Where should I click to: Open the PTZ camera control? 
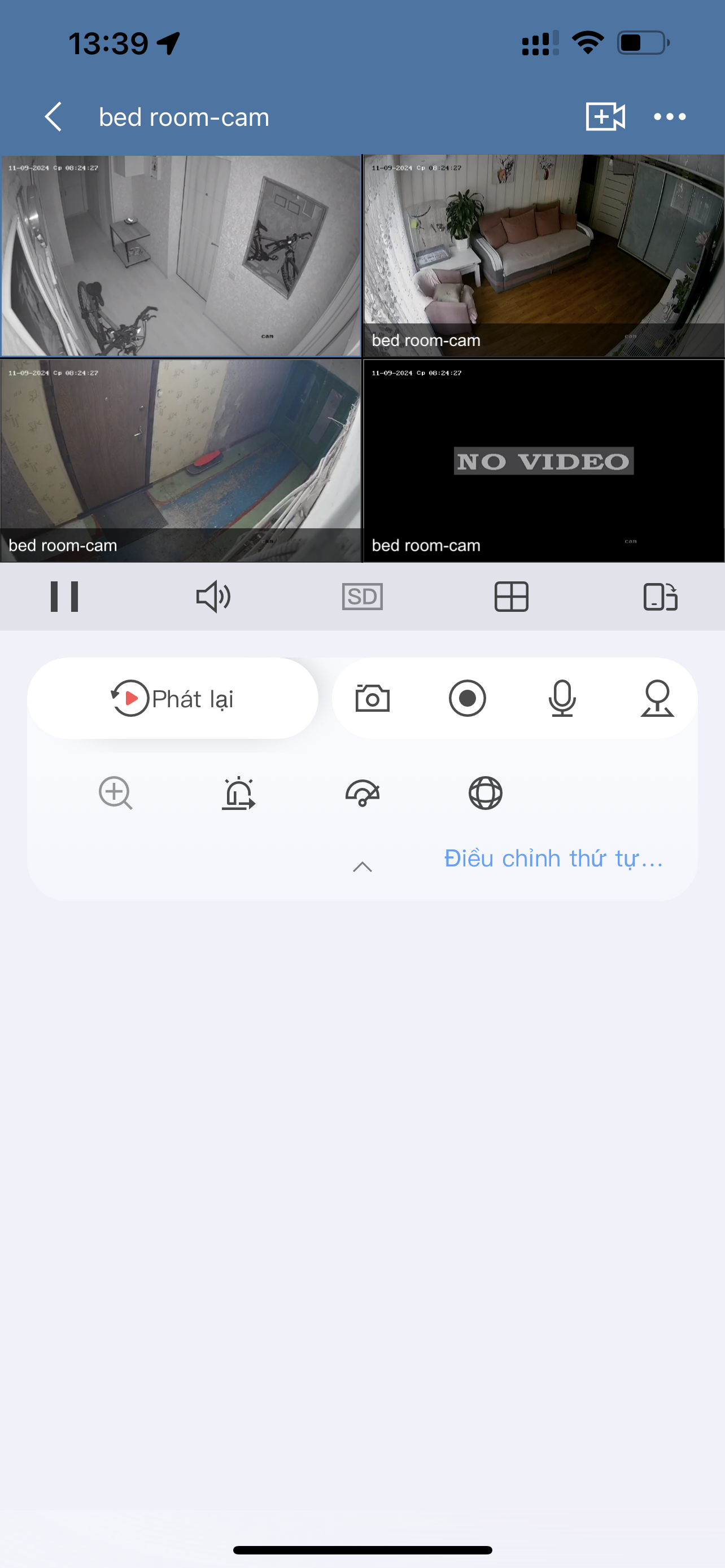coord(657,698)
